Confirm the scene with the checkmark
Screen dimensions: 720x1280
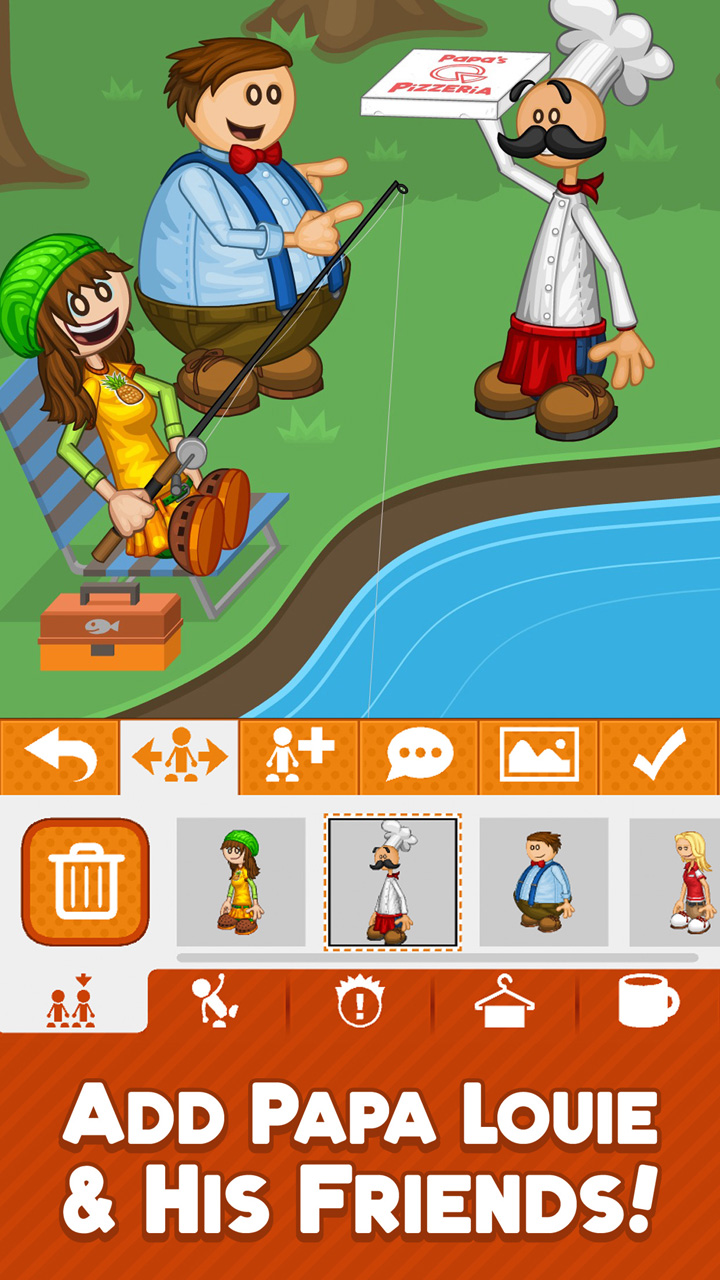[660, 754]
